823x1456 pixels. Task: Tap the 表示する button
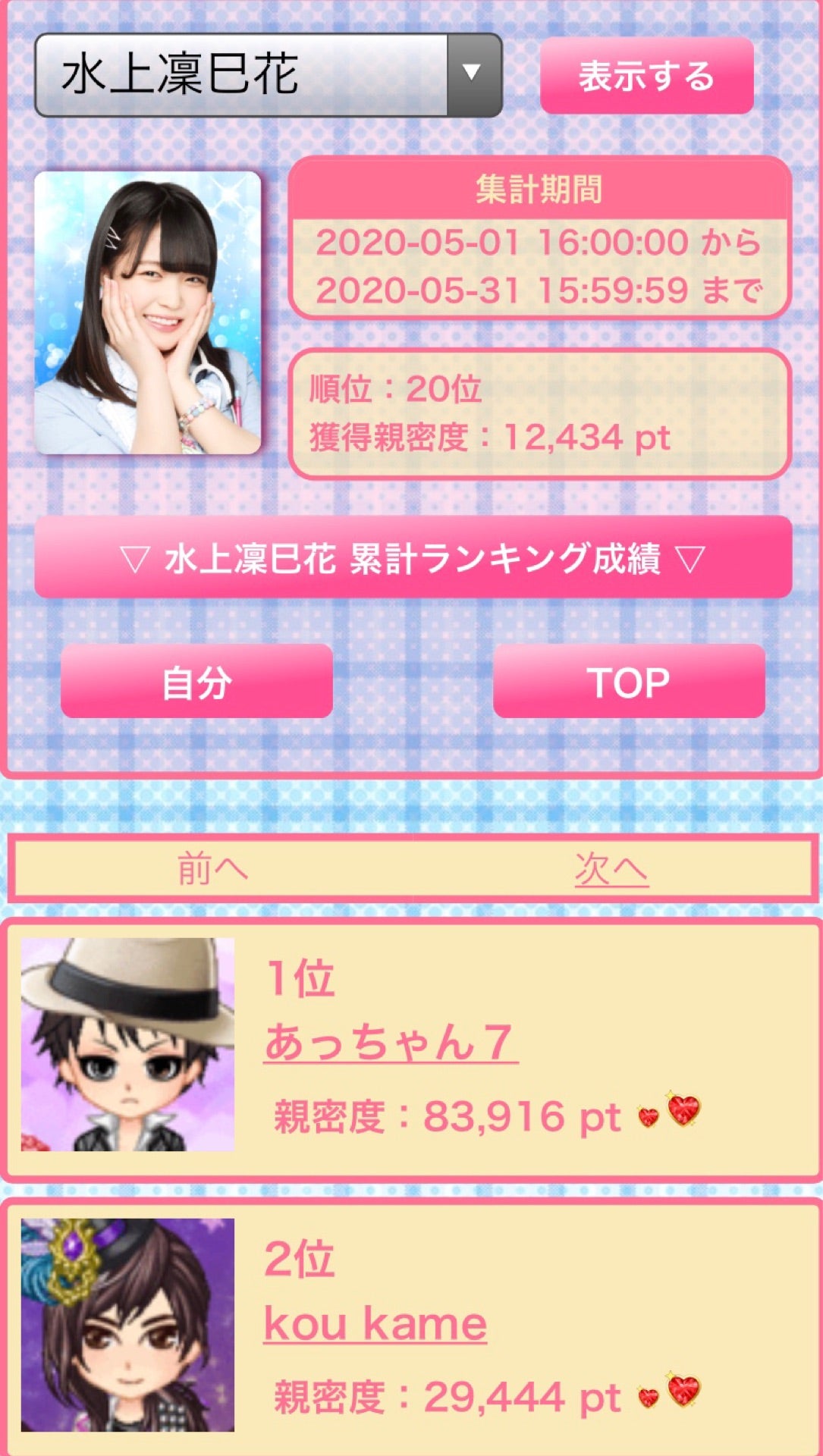pyautogui.click(x=646, y=76)
